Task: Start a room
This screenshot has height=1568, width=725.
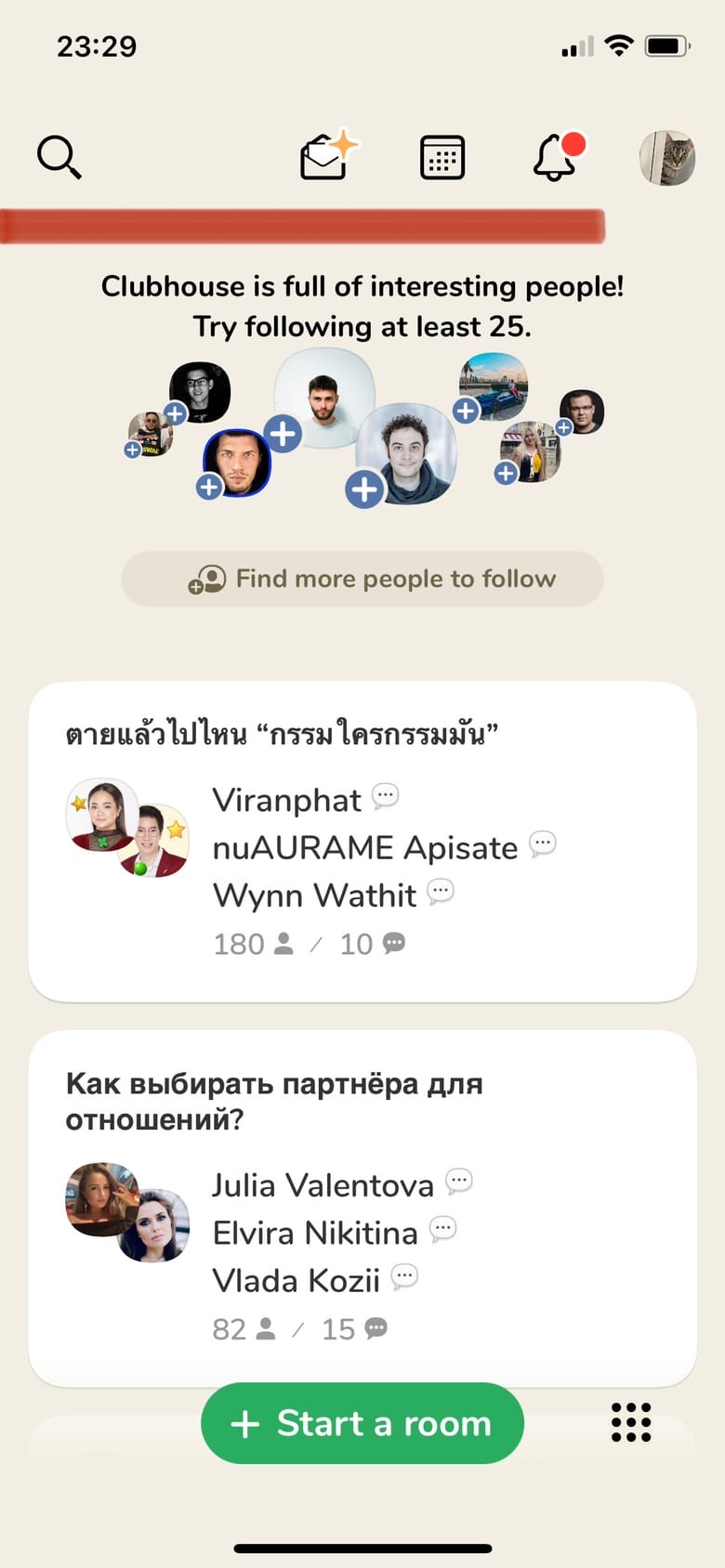Action: [362, 1423]
